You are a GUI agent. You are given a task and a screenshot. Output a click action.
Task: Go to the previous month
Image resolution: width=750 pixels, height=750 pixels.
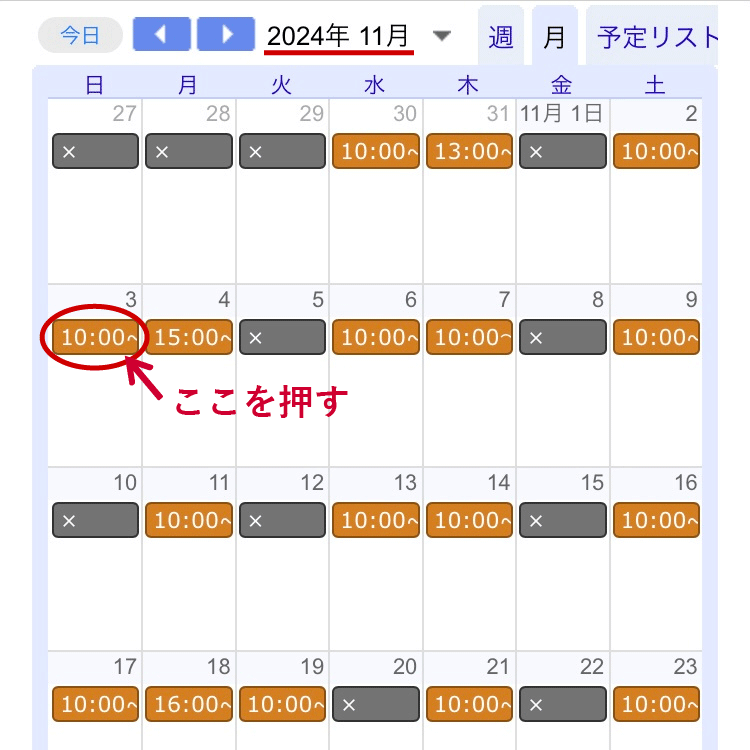tap(161, 35)
